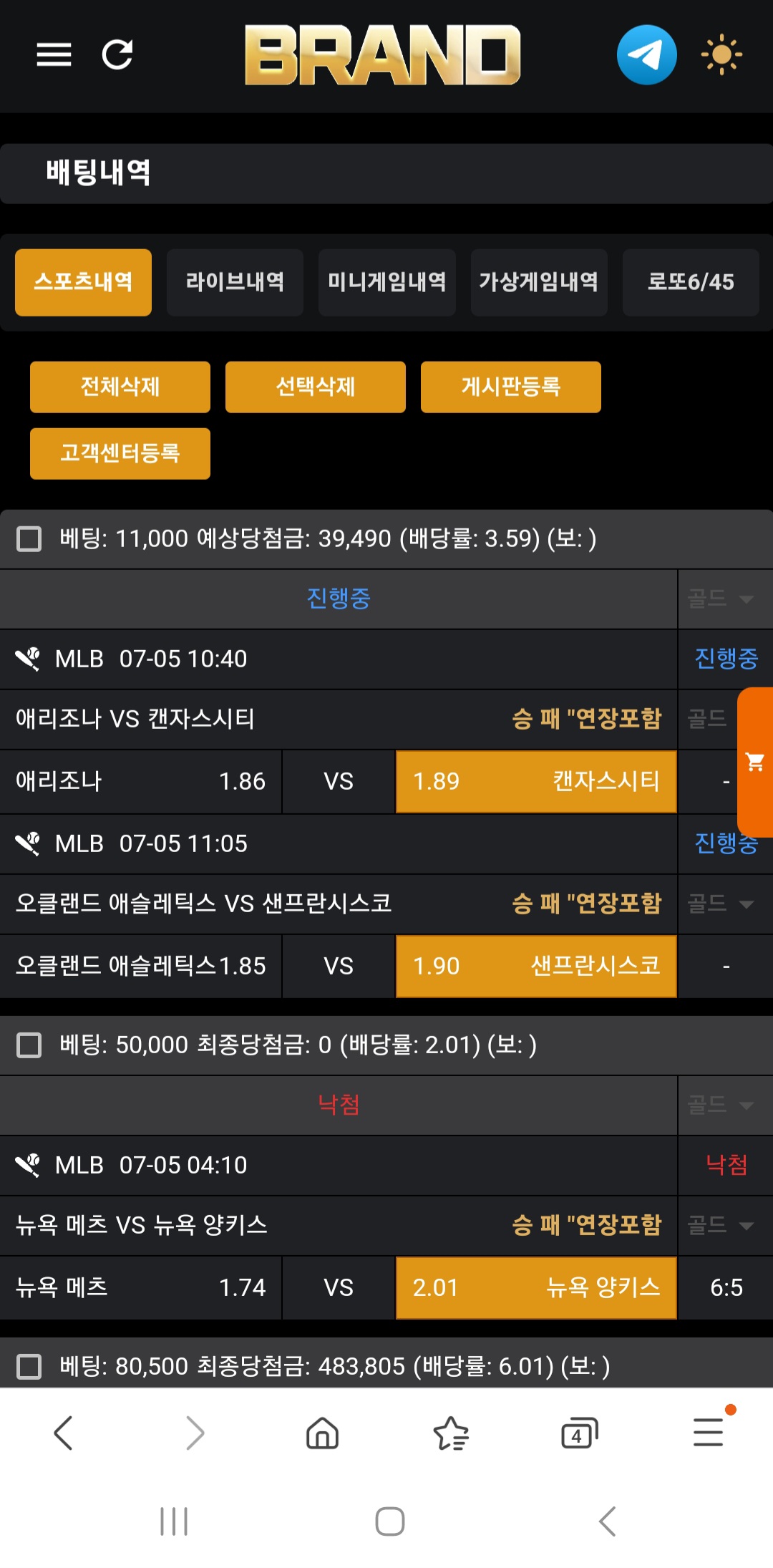Tap the 전체삭제 button
The image size is (773, 1568).
coord(120,387)
